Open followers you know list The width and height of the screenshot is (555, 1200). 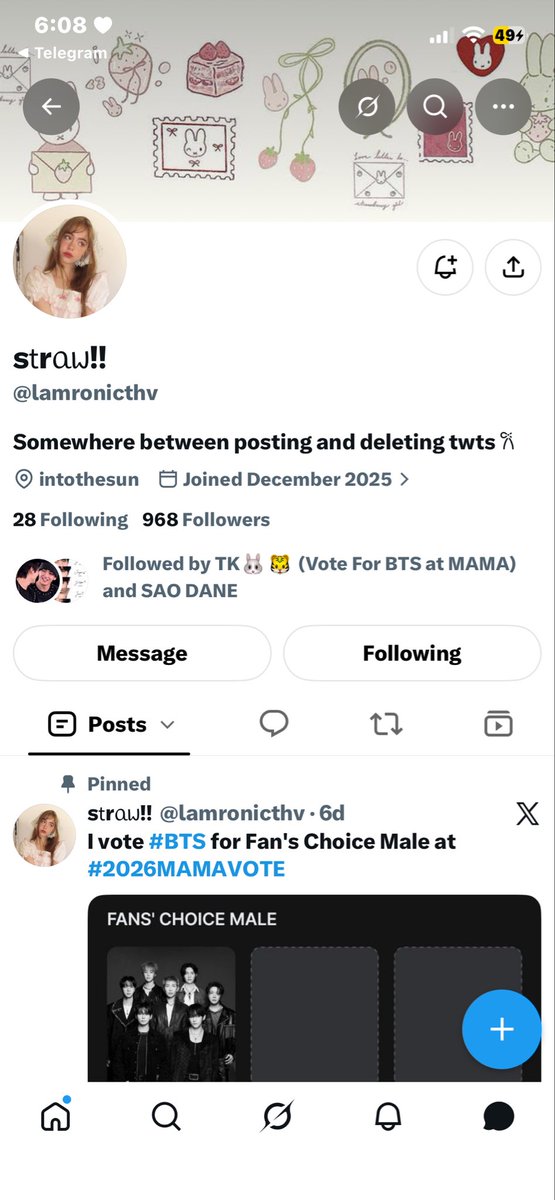click(x=266, y=577)
